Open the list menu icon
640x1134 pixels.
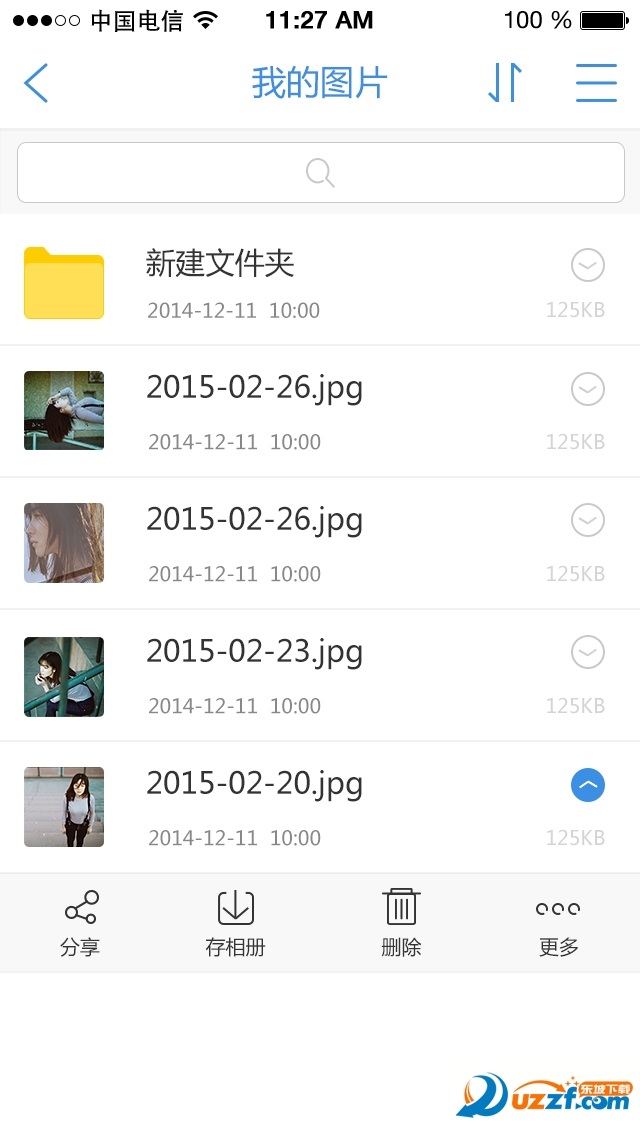click(x=596, y=83)
